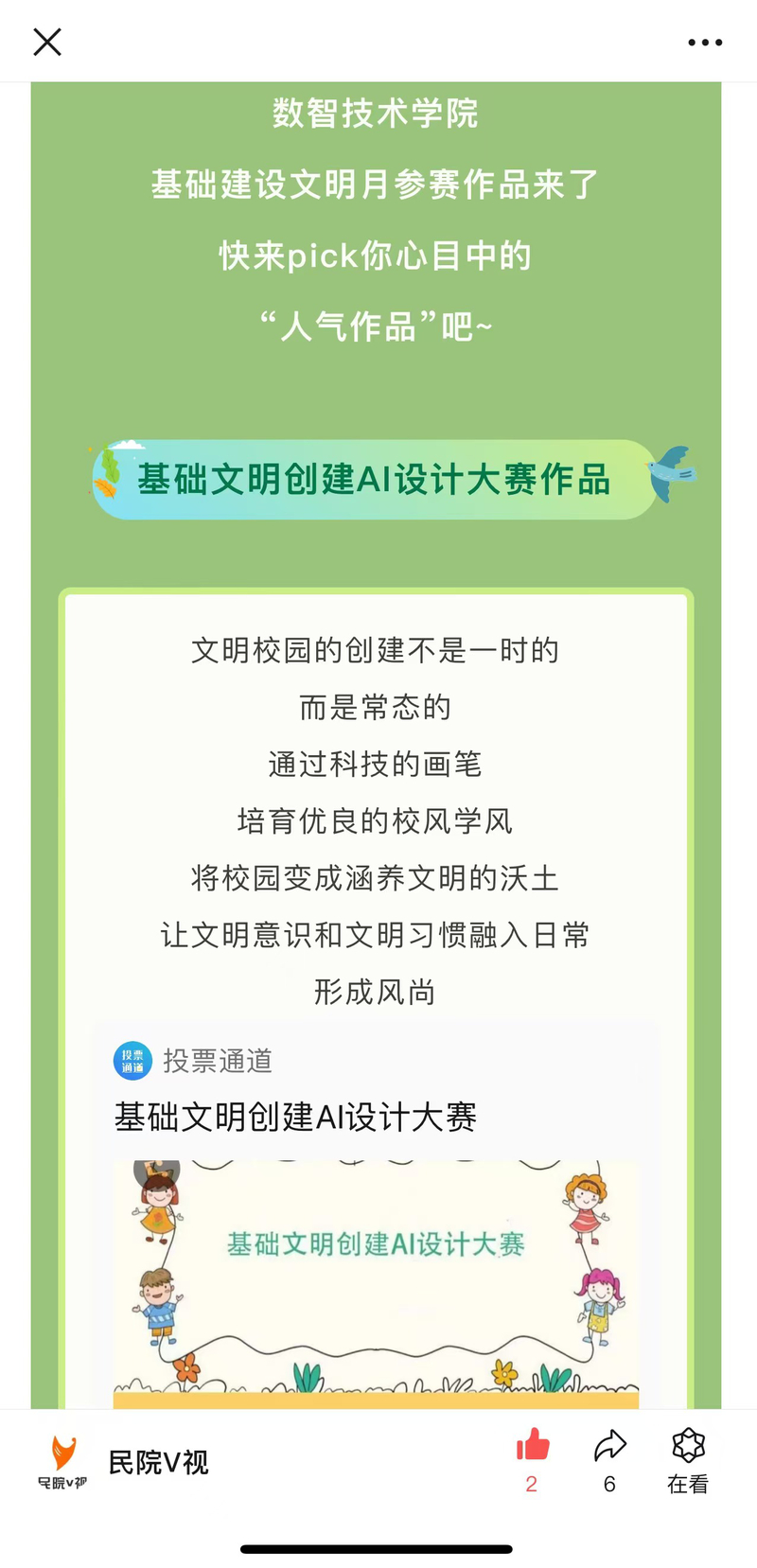Close the article page

(x=47, y=43)
